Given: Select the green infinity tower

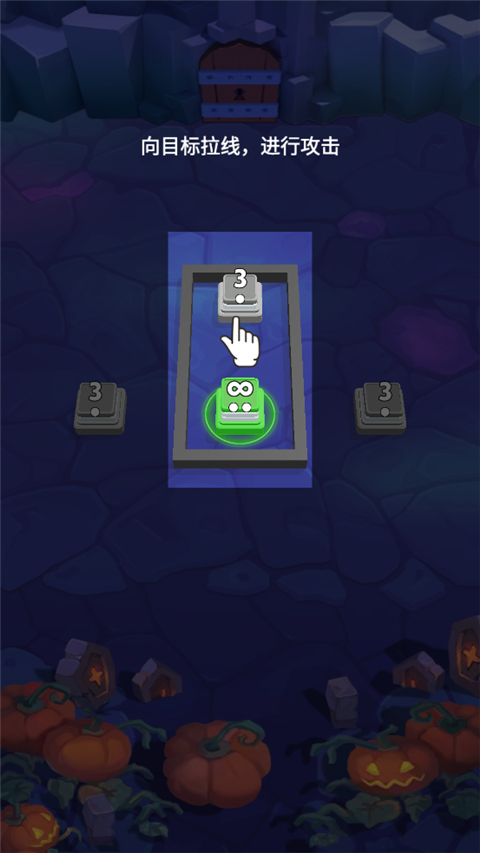Looking at the screenshot, I should 239,408.
